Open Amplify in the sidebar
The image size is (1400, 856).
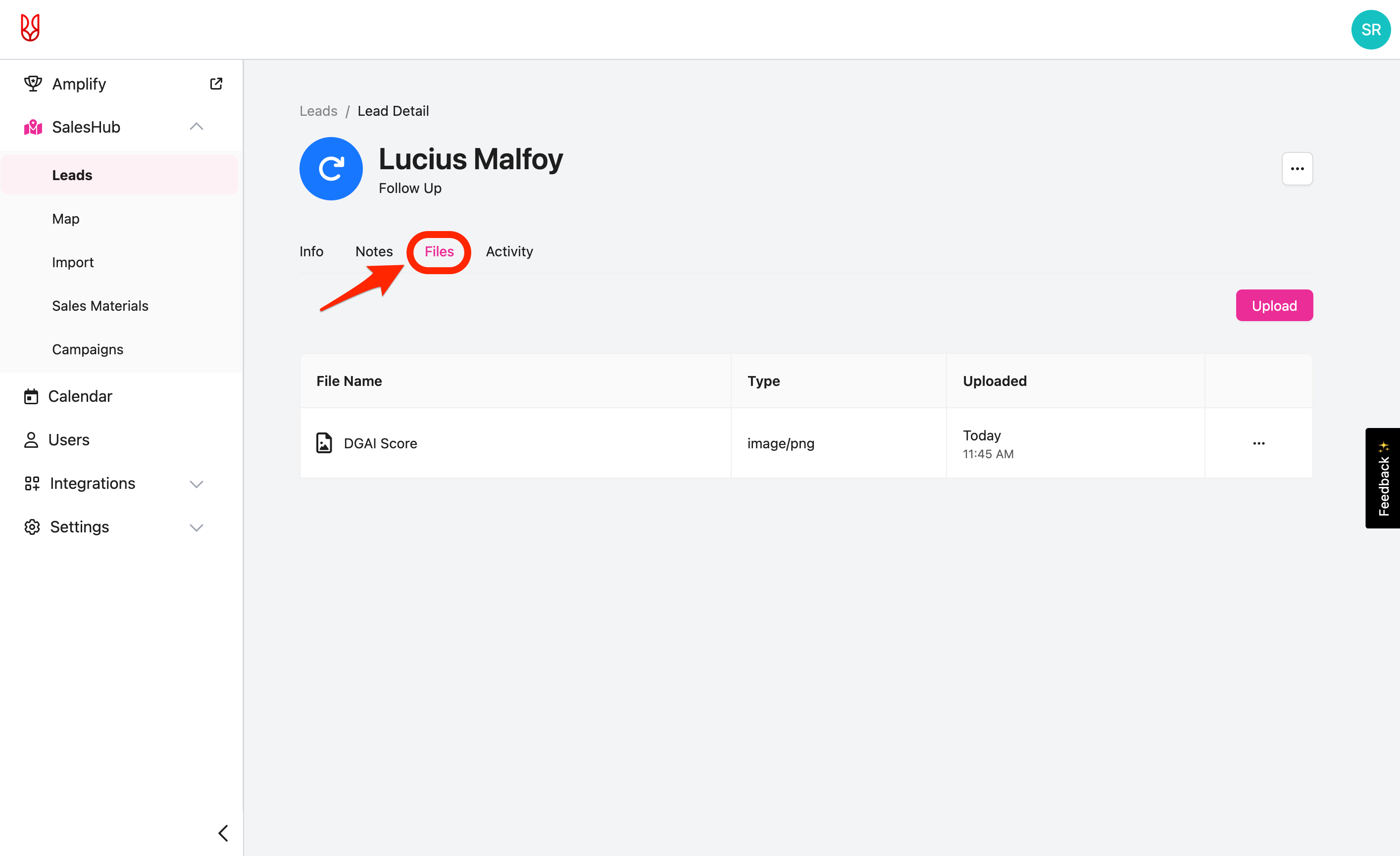tap(79, 84)
